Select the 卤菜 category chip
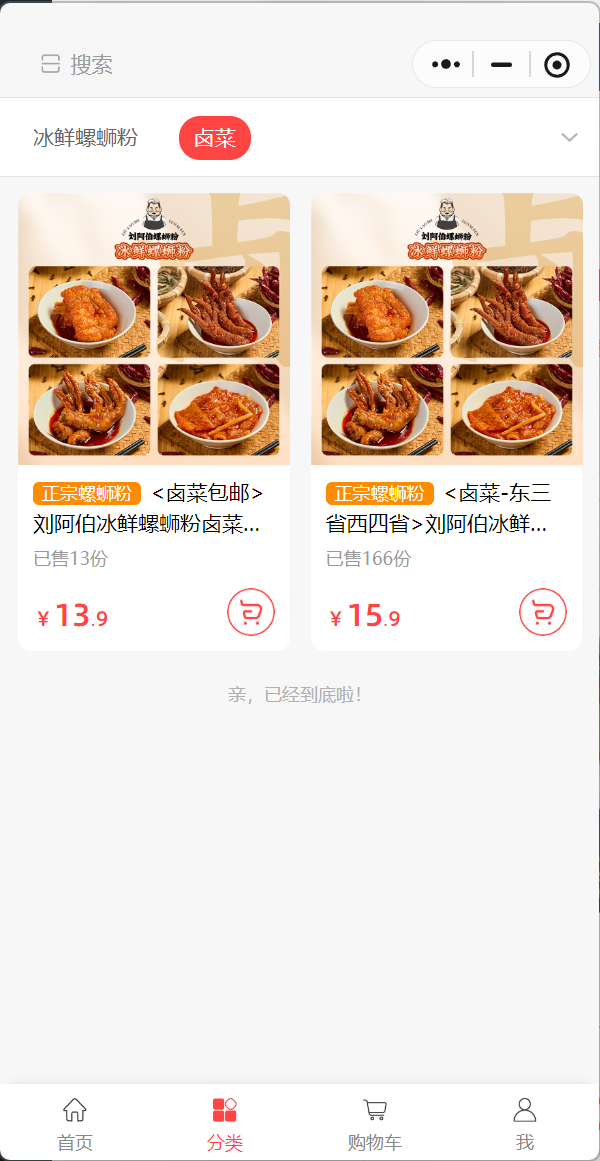The height and width of the screenshot is (1161, 600). point(215,138)
